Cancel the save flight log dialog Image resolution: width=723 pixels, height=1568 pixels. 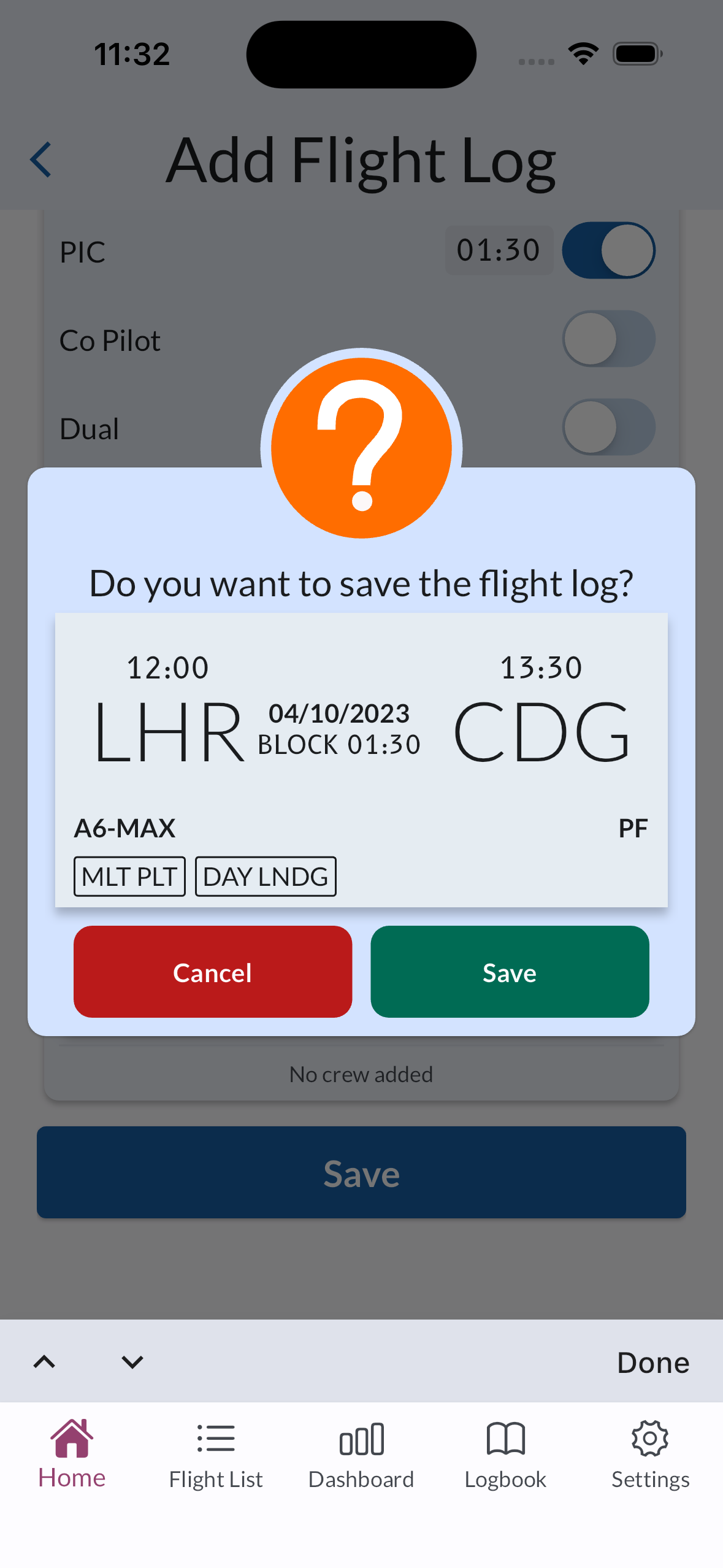(x=212, y=972)
